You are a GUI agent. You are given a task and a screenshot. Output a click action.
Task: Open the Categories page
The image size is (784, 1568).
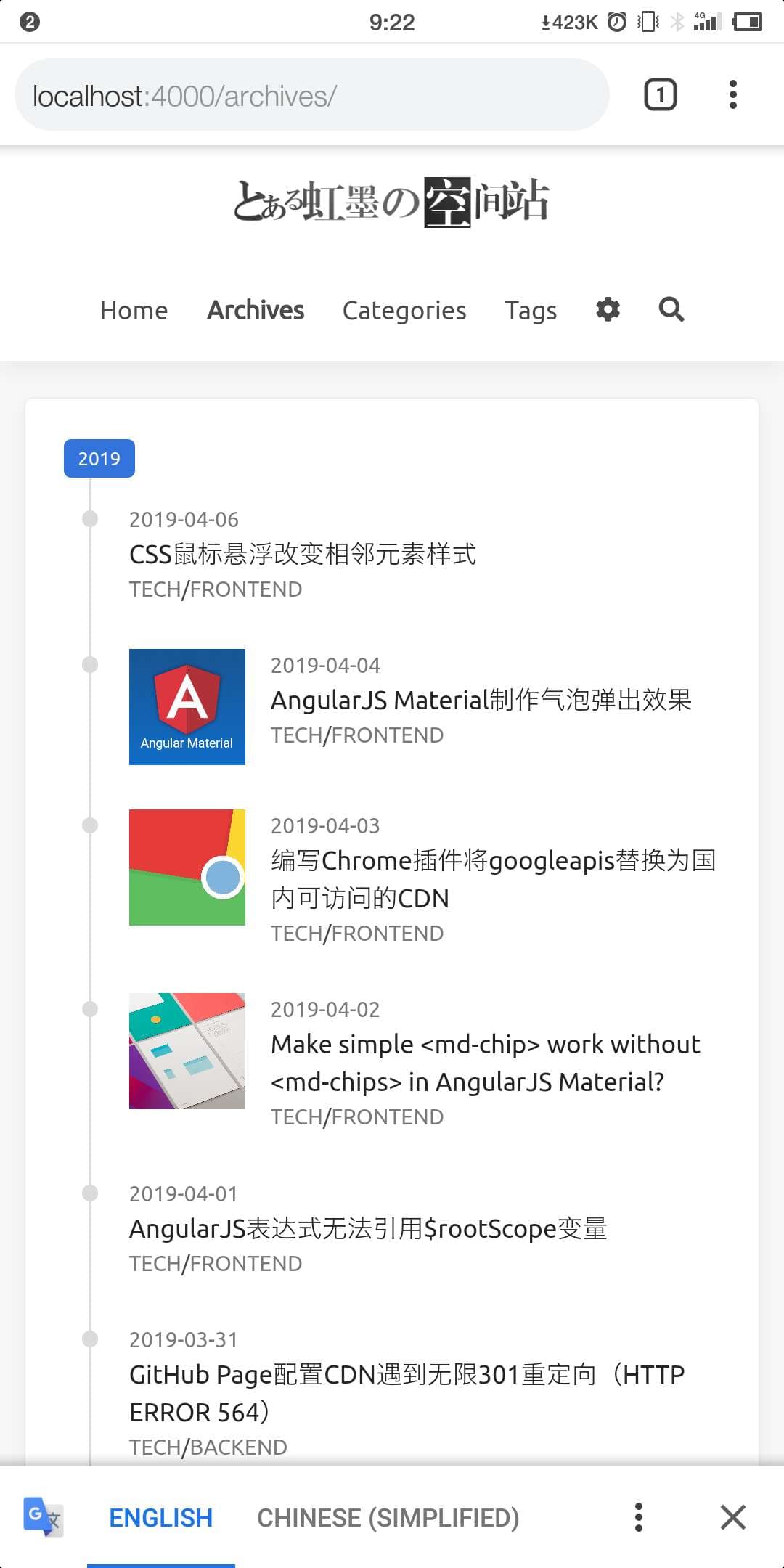click(x=404, y=311)
